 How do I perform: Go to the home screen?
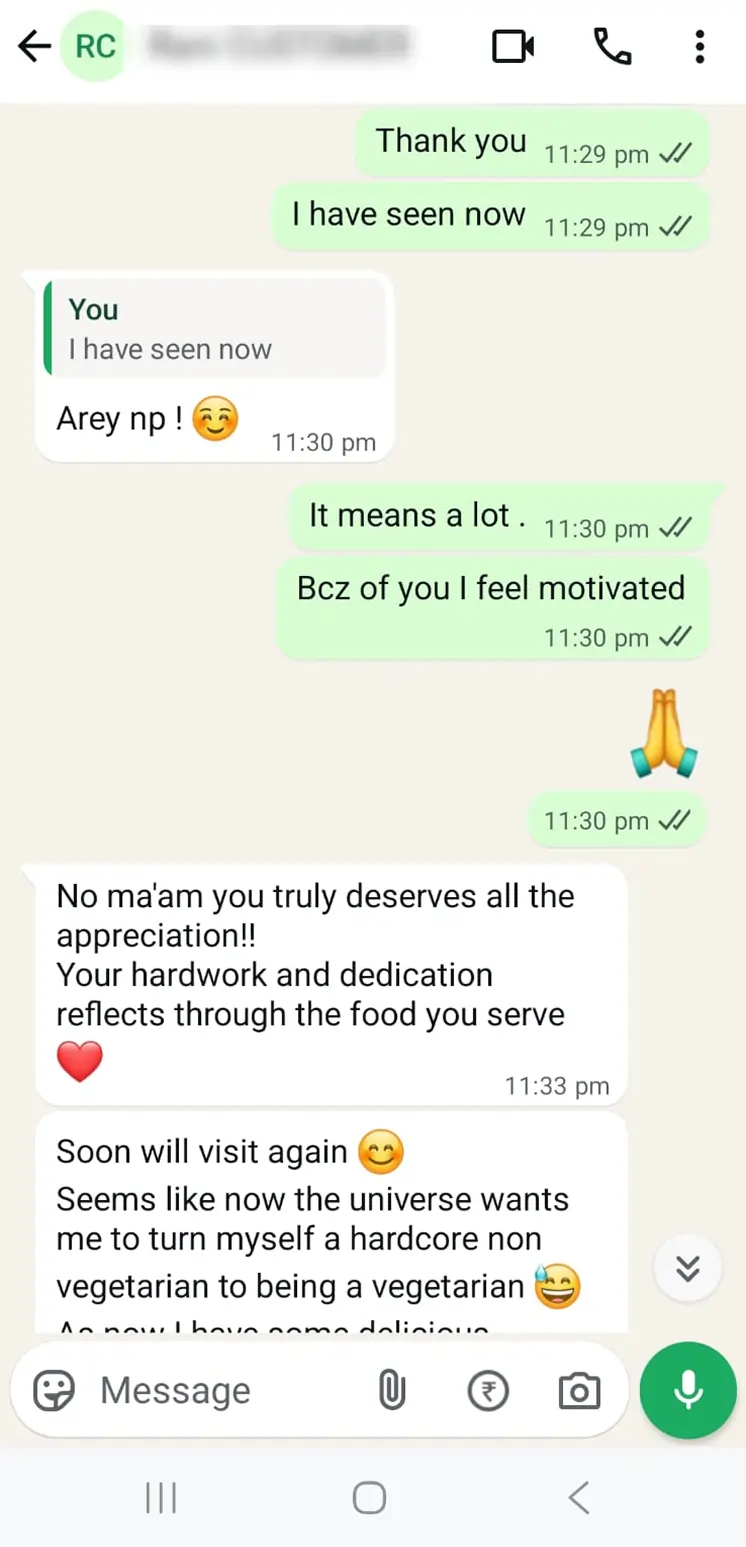point(369,1497)
